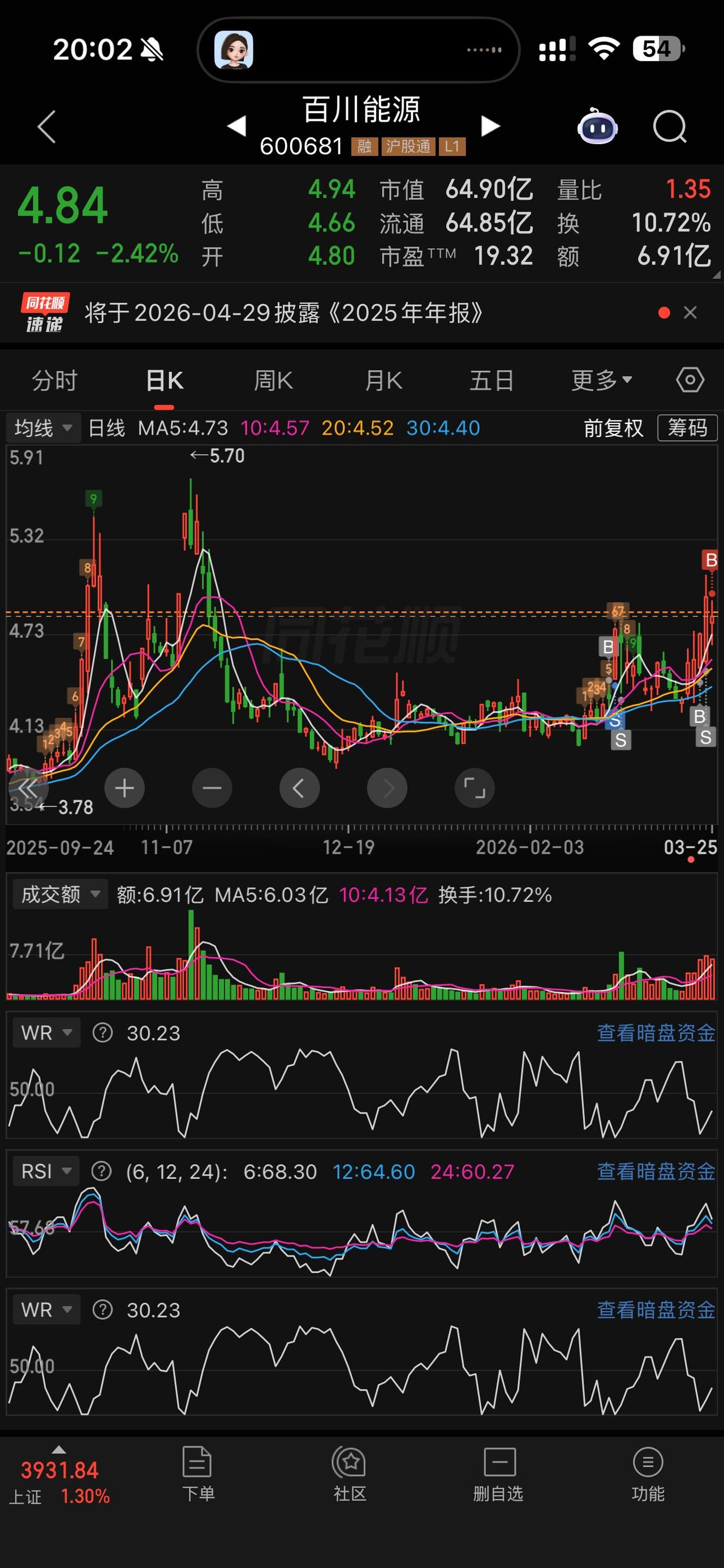
Task: Open the AI assistant robot icon
Action: click(597, 125)
